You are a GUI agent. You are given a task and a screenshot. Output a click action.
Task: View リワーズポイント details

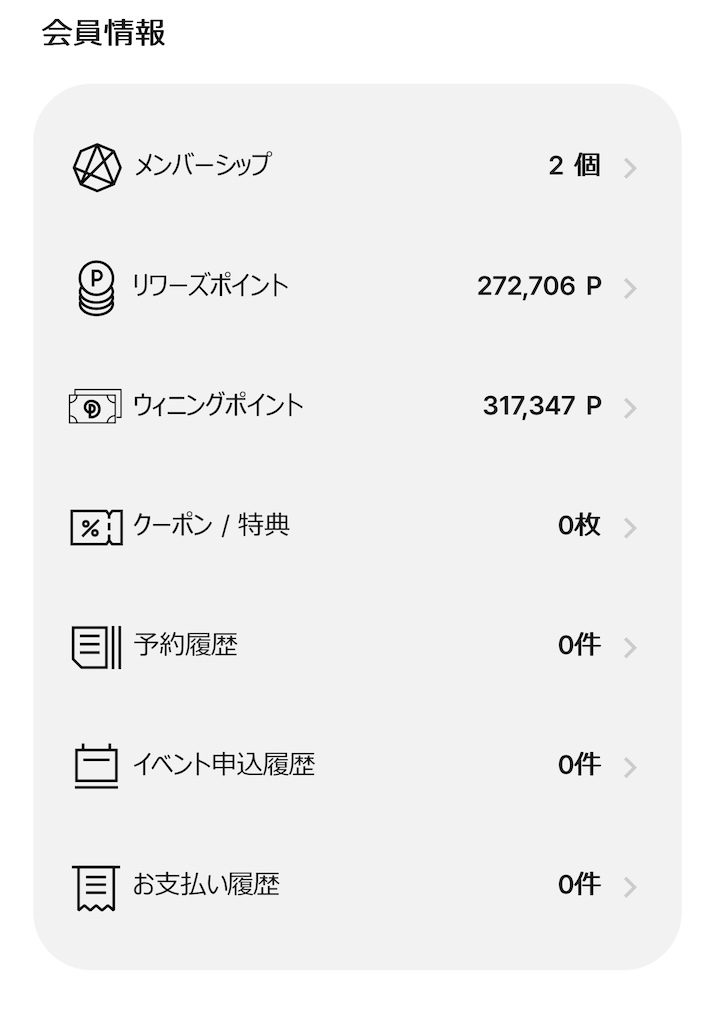pyautogui.click(x=356, y=287)
